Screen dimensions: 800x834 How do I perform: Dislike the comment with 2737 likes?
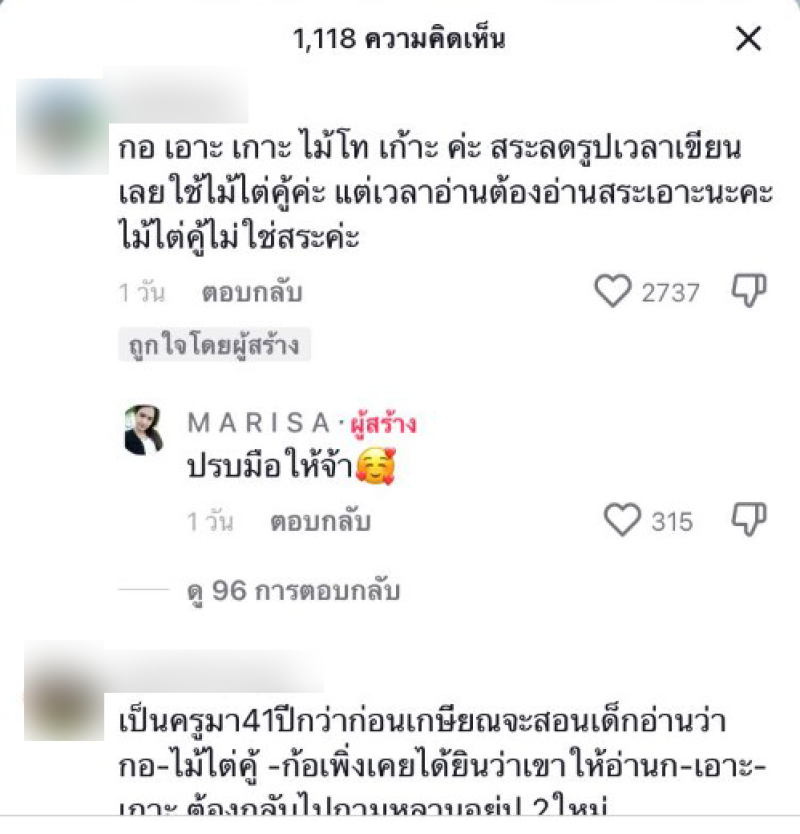click(749, 292)
